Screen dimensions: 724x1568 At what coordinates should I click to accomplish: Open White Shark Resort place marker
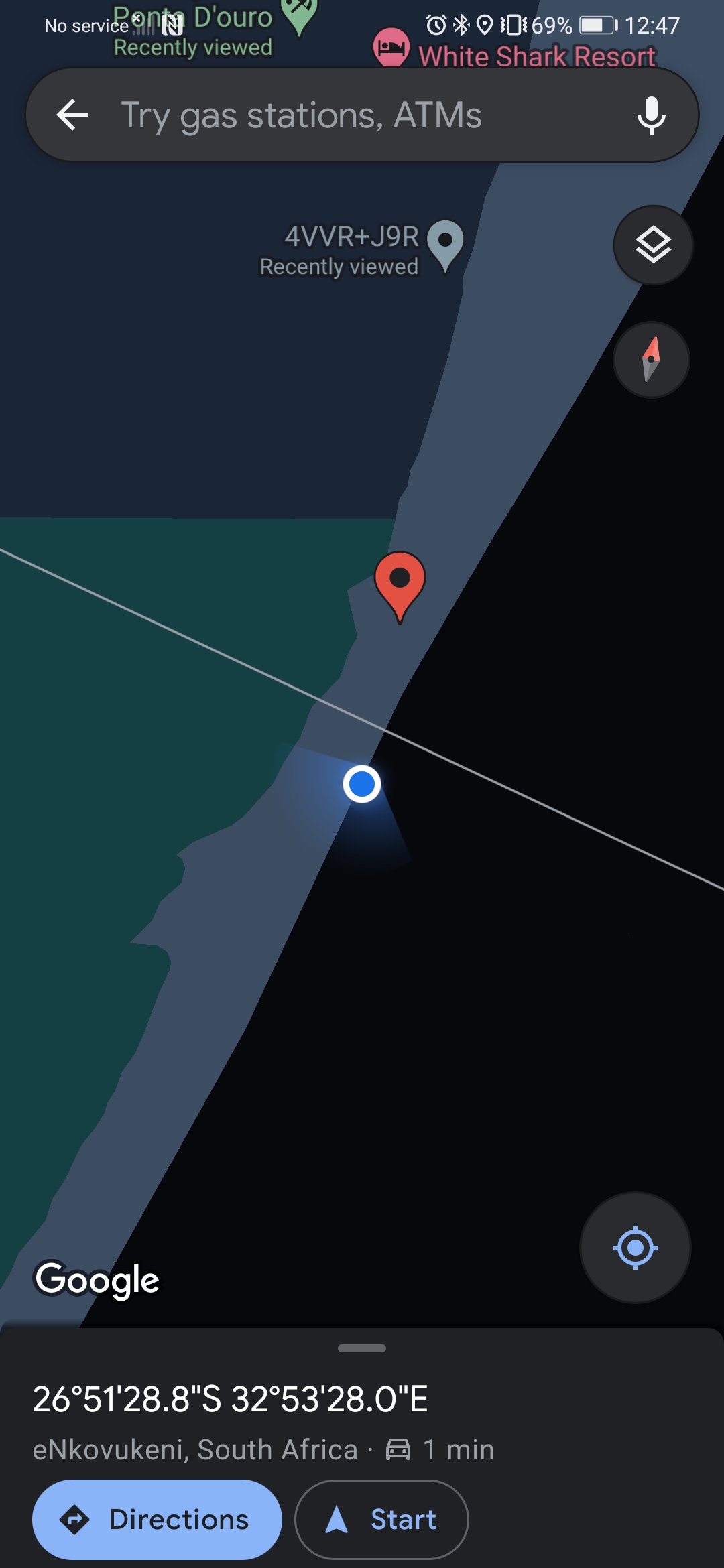391,47
